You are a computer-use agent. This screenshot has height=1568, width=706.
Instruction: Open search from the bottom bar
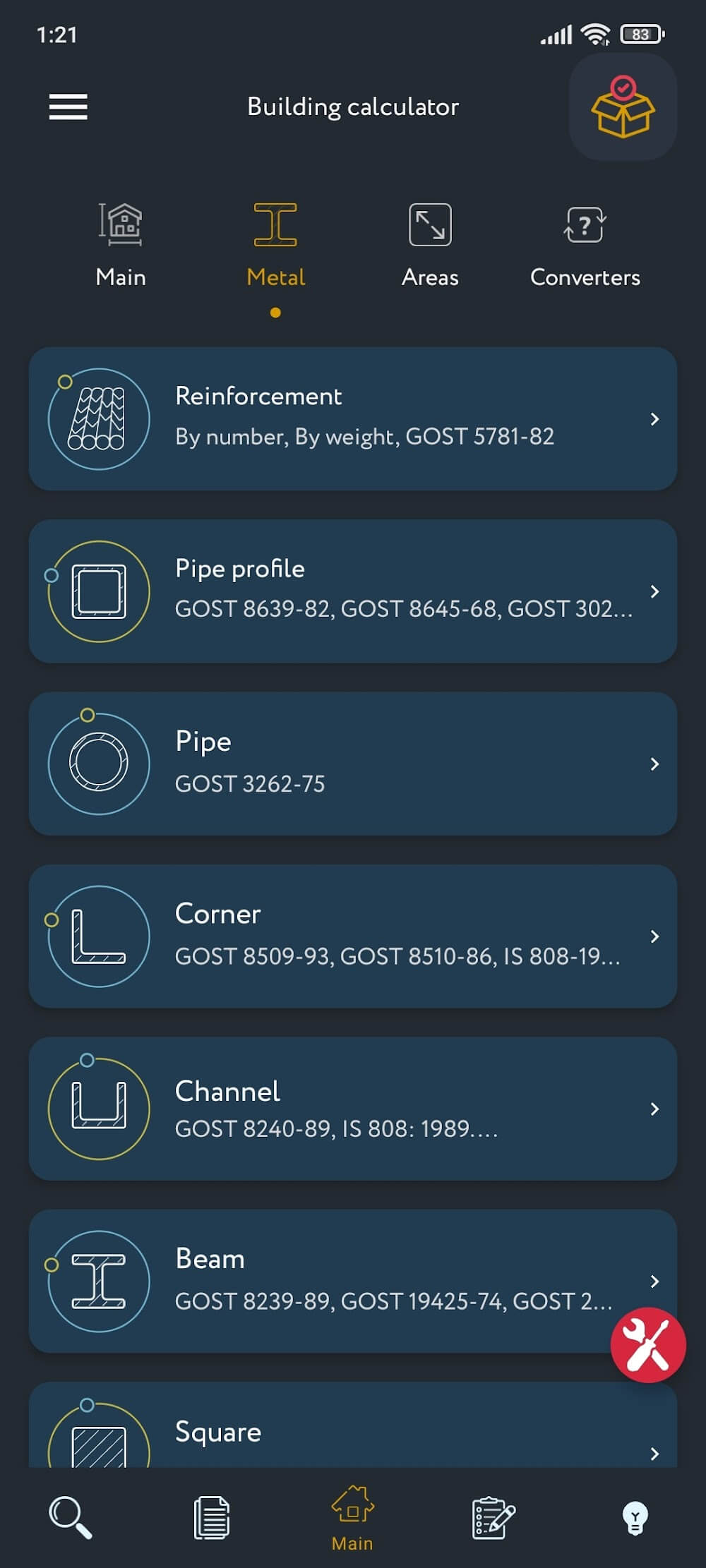[x=70, y=1517]
